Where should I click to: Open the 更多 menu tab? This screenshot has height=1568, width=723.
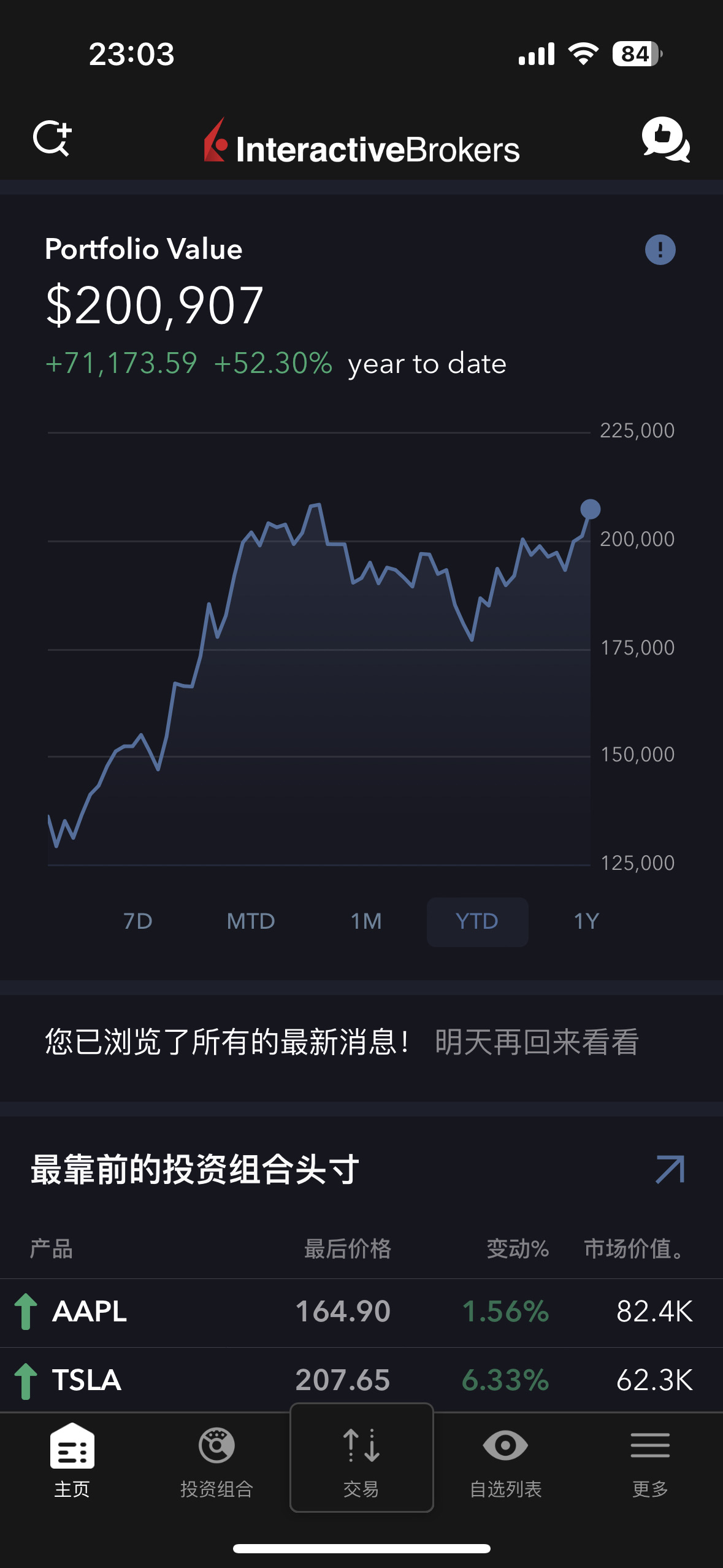tap(650, 1462)
